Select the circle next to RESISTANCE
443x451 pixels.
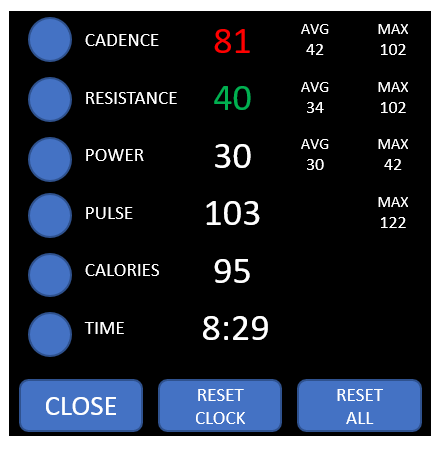(x=50, y=99)
